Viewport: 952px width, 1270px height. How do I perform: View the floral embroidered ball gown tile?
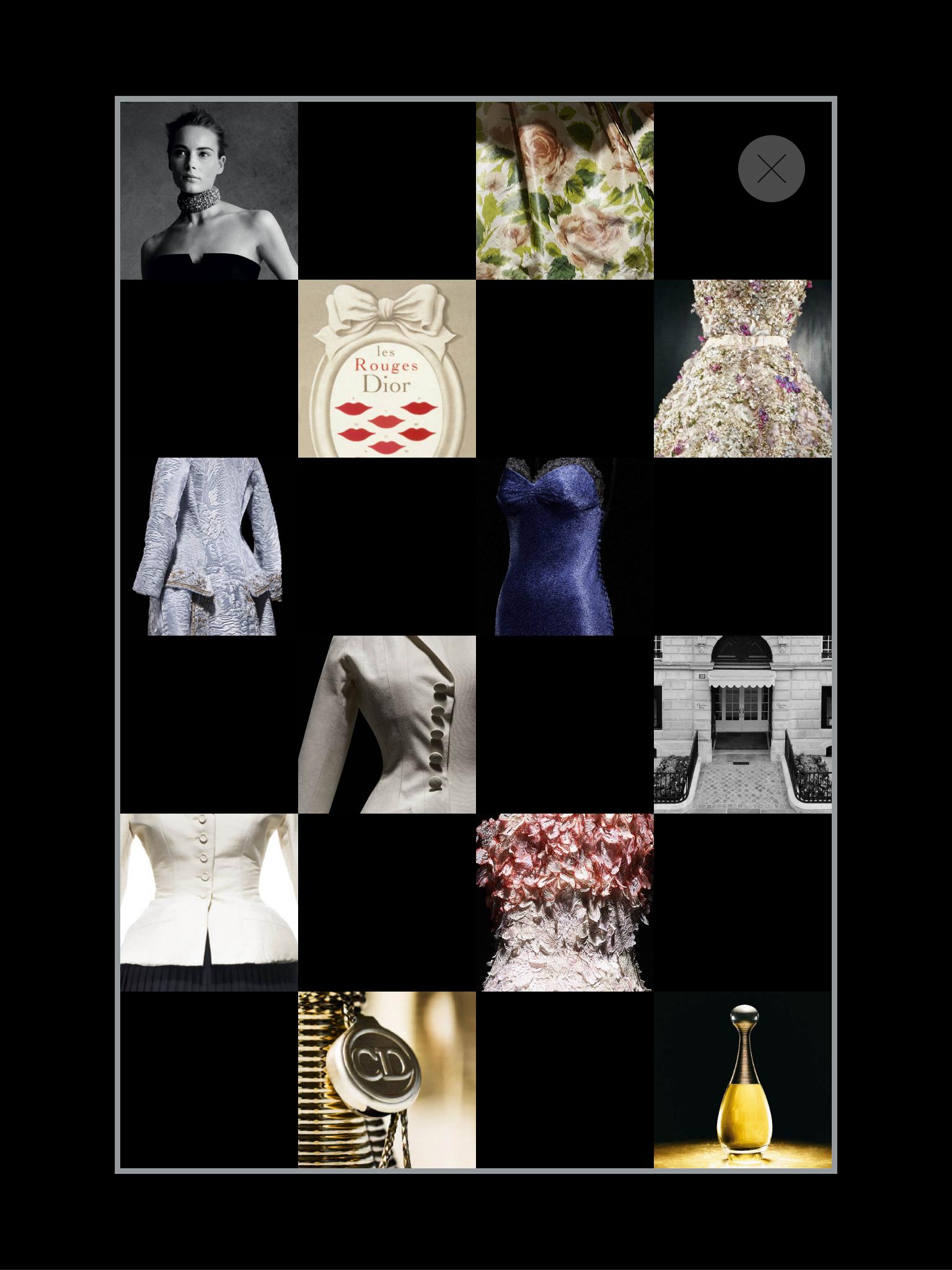pyautogui.click(x=743, y=369)
